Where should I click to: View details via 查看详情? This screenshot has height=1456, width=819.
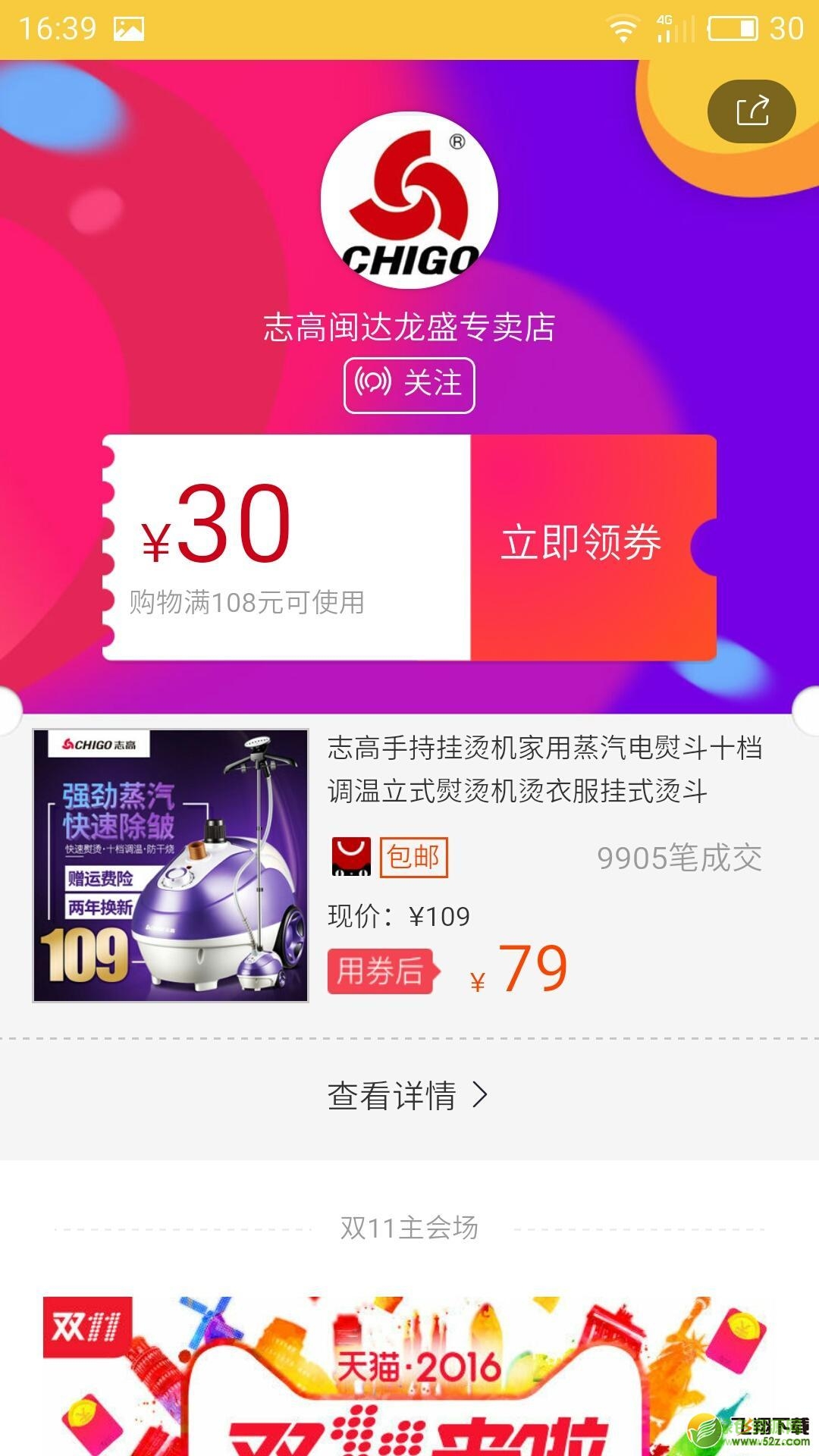[408, 1096]
